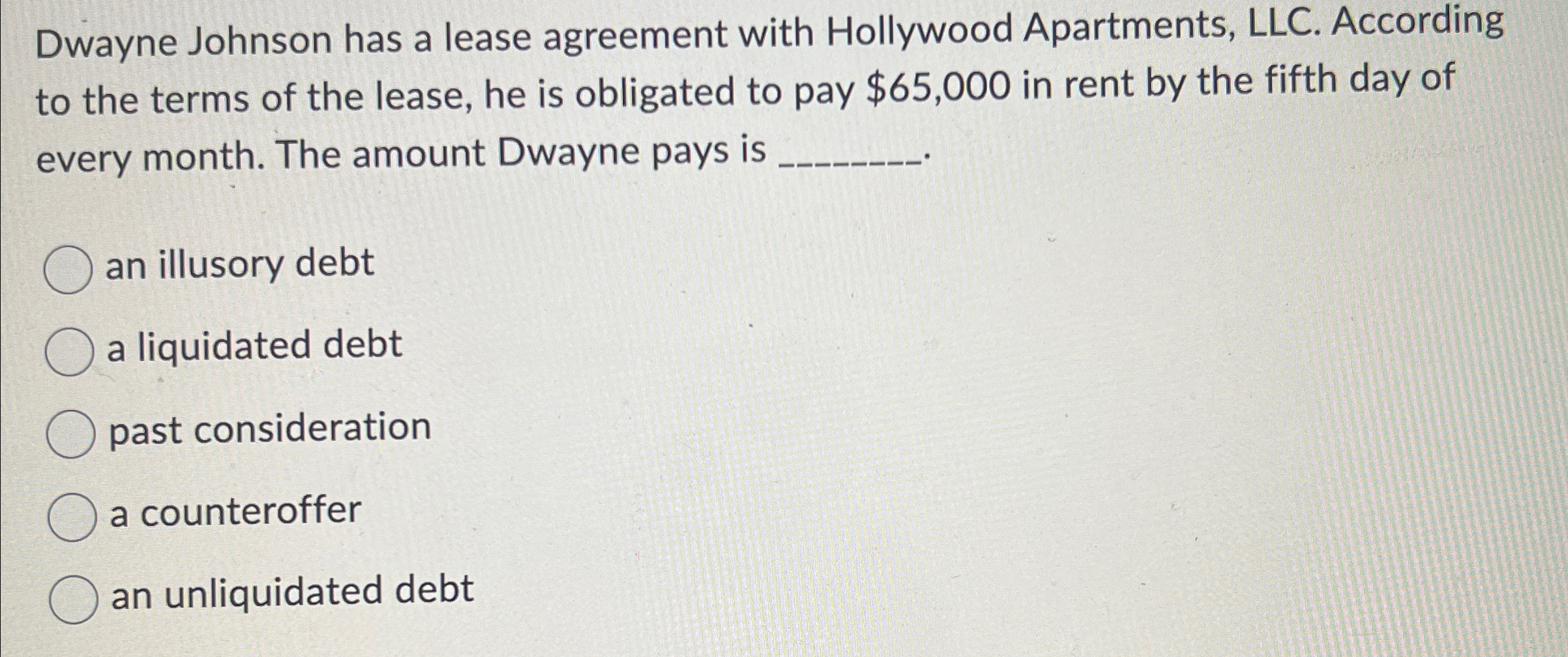This screenshot has width=1568, height=657.
Task: Select 'an unliquidated debt' radio button
Action: coord(74,600)
